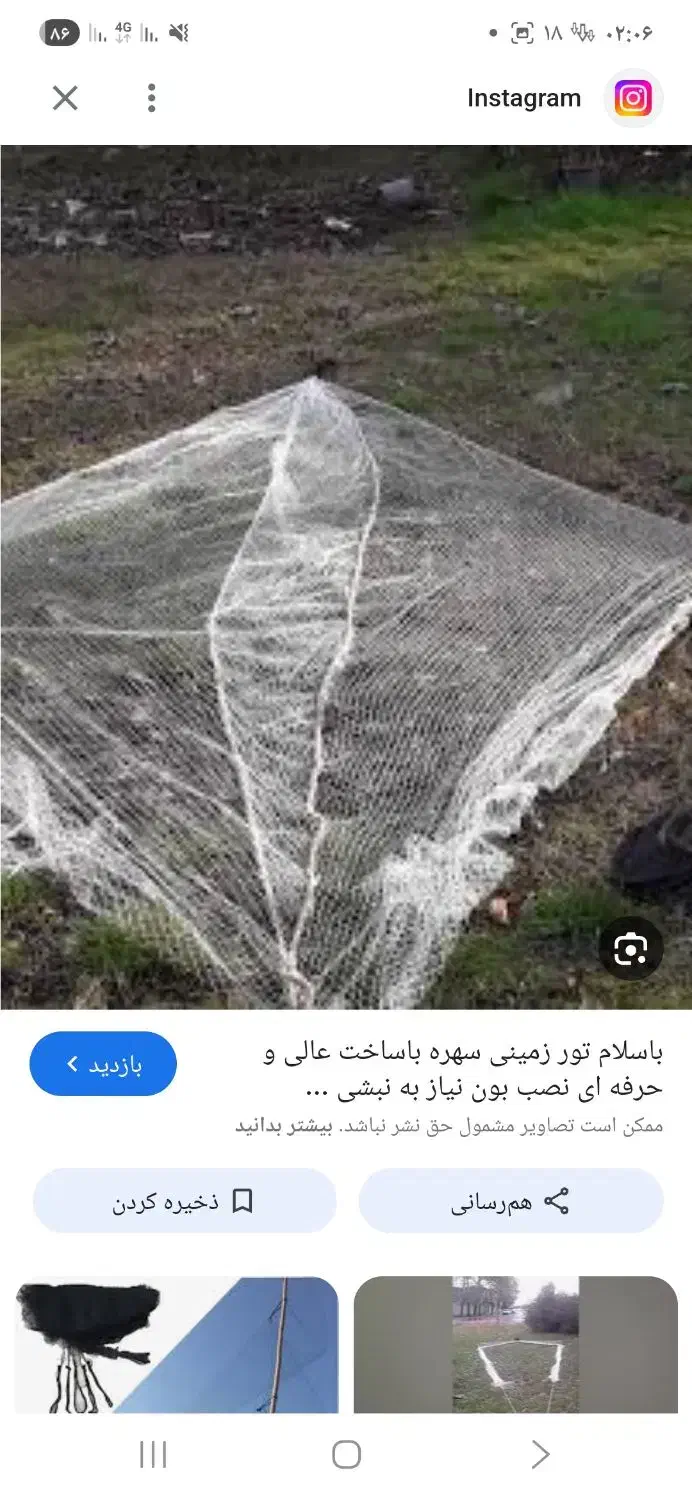692x1500 pixels.
Task: Open the related image with the blue tarp
Action: pyautogui.click(x=177, y=1344)
